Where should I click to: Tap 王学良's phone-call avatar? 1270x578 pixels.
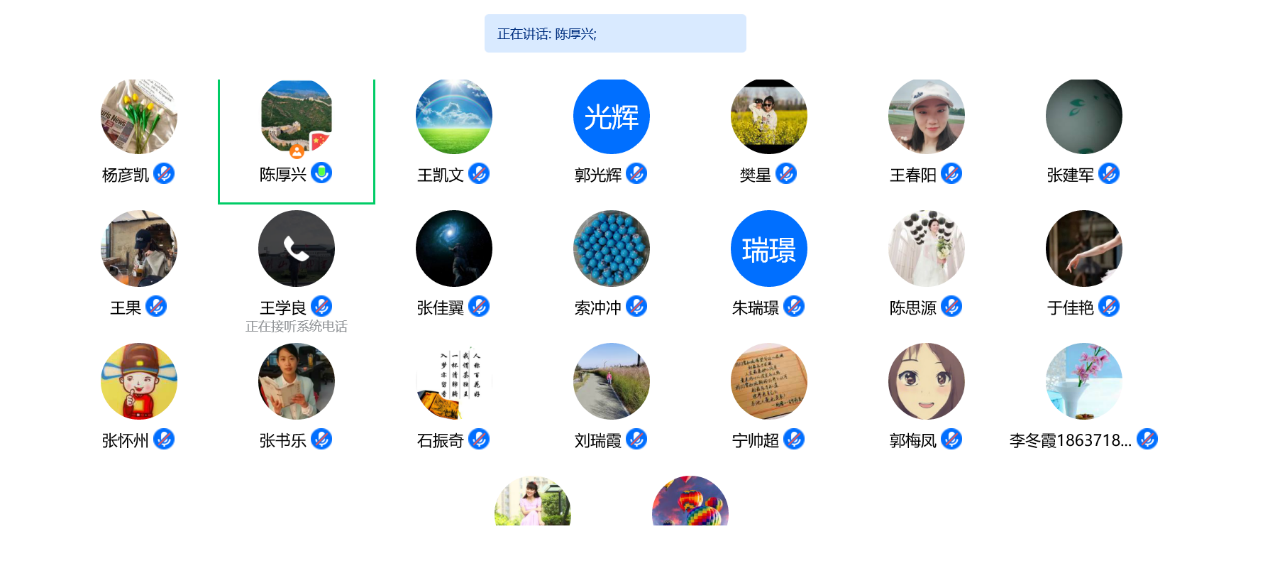296,248
